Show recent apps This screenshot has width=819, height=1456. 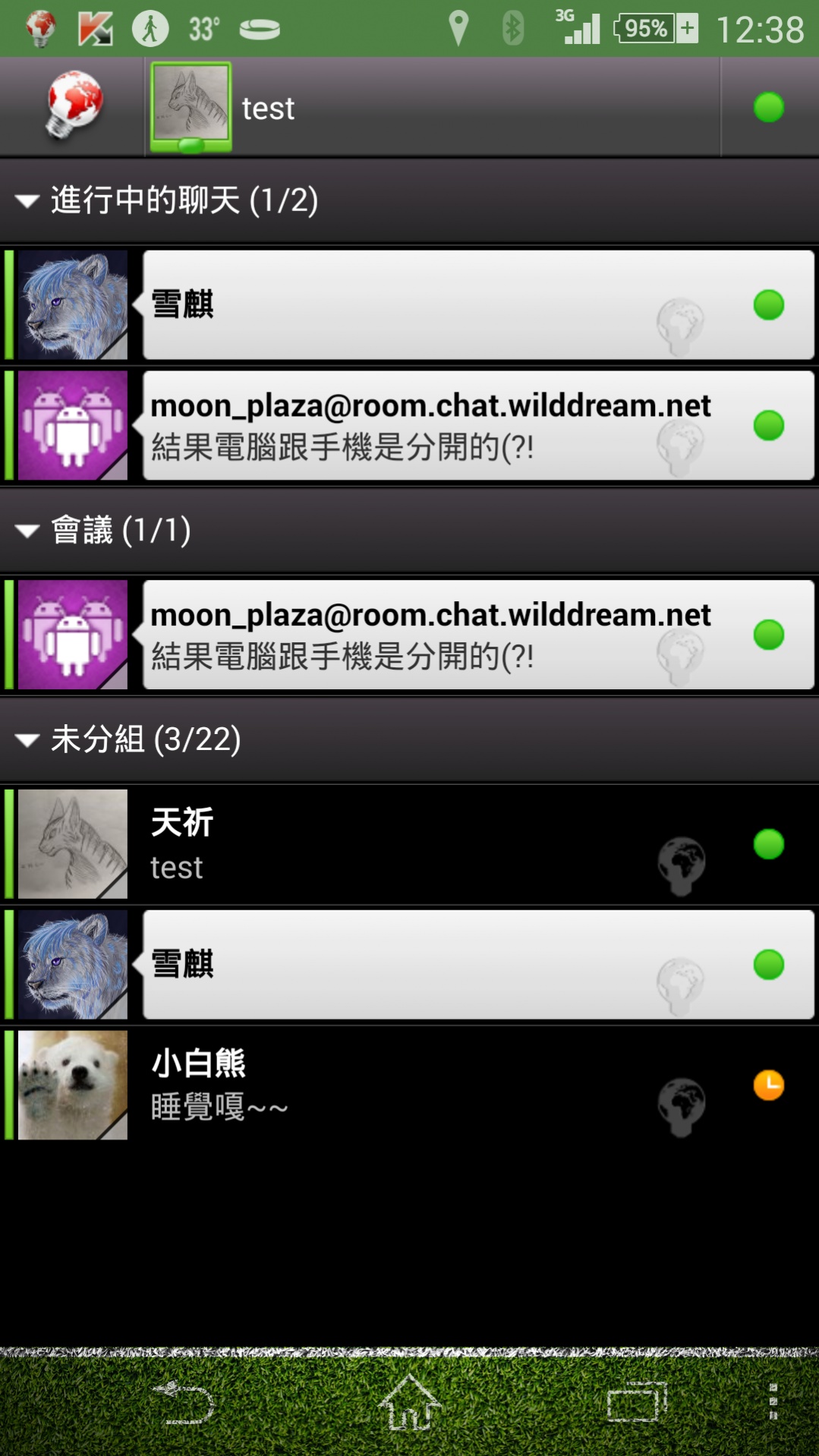(x=636, y=1403)
